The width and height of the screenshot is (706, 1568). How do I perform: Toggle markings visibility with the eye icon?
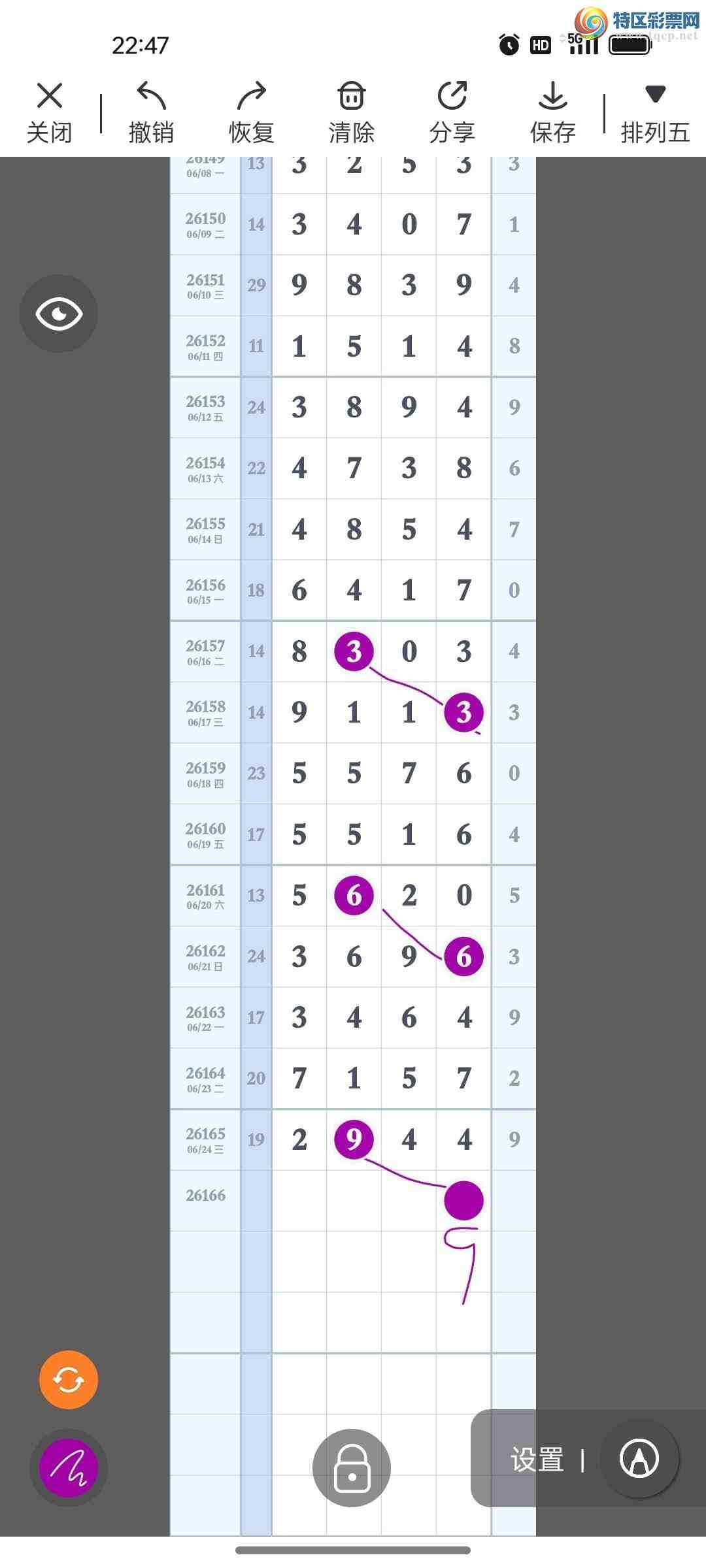59,314
